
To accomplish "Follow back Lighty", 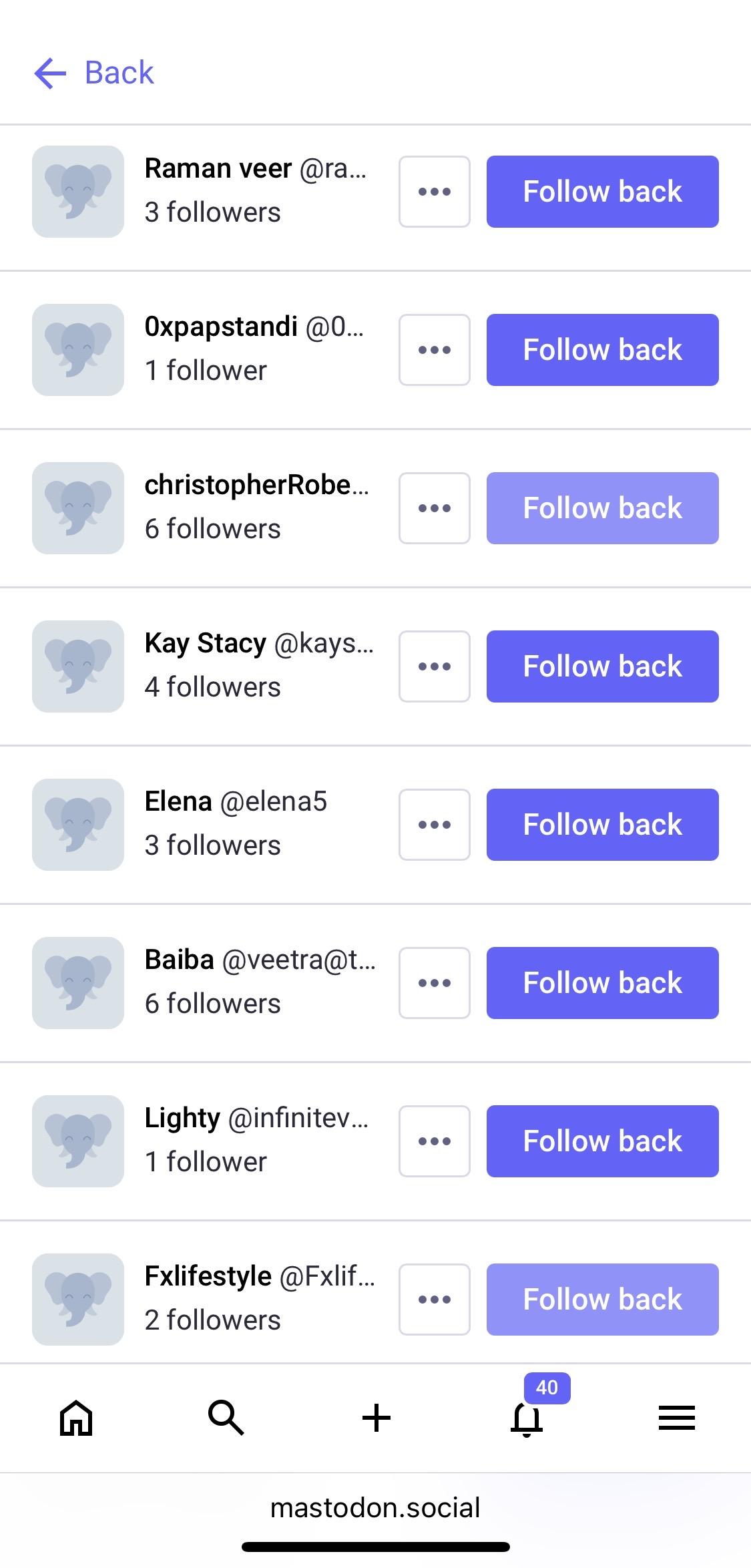I will (602, 1141).
